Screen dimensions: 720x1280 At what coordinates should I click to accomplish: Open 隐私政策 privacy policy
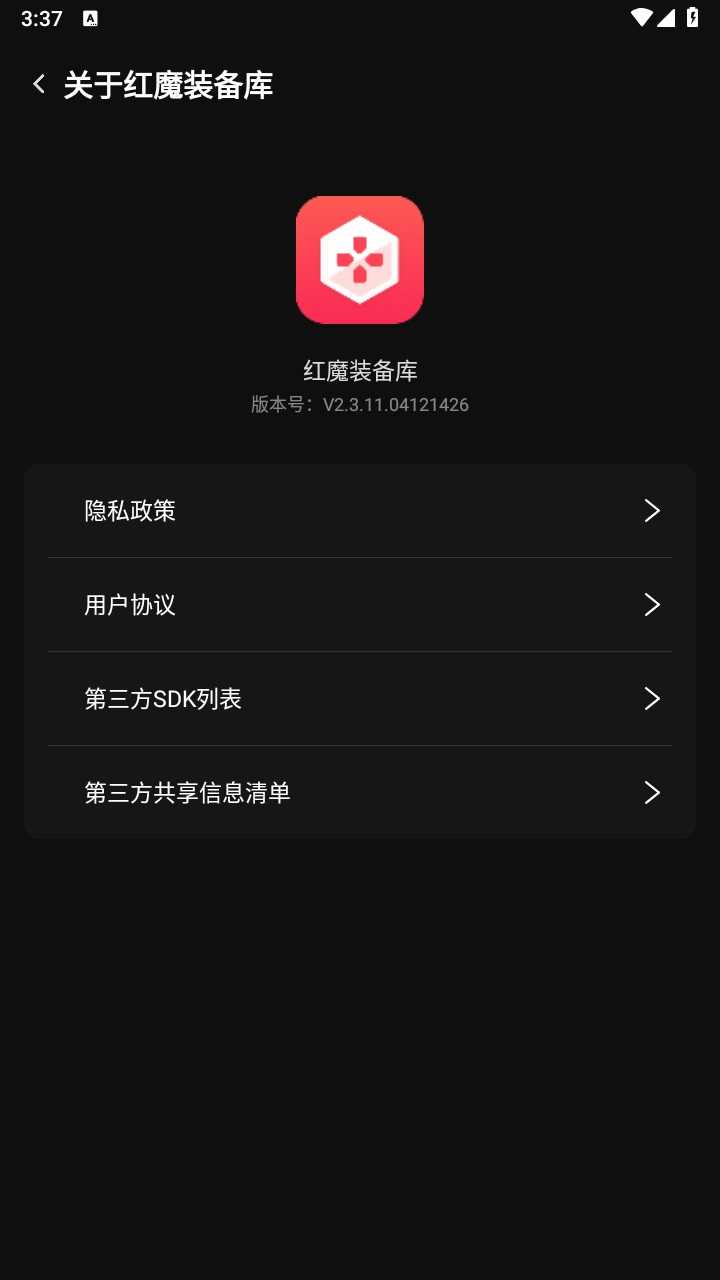[x=360, y=511]
